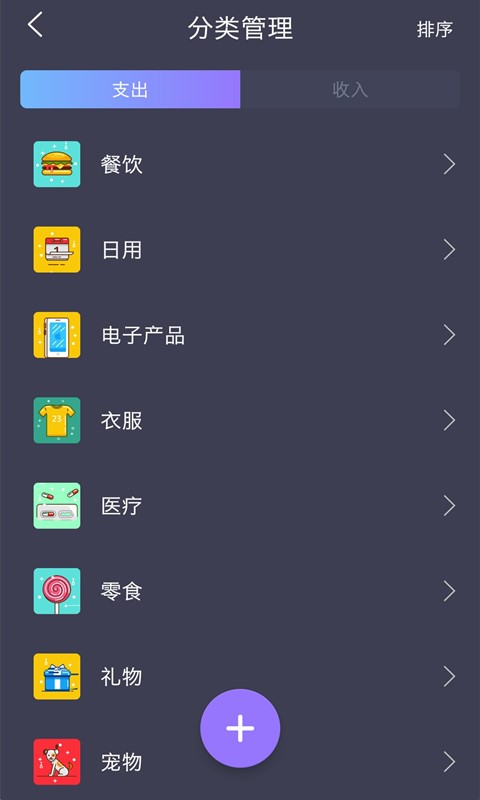Select the 支出 tab

tap(130, 89)
